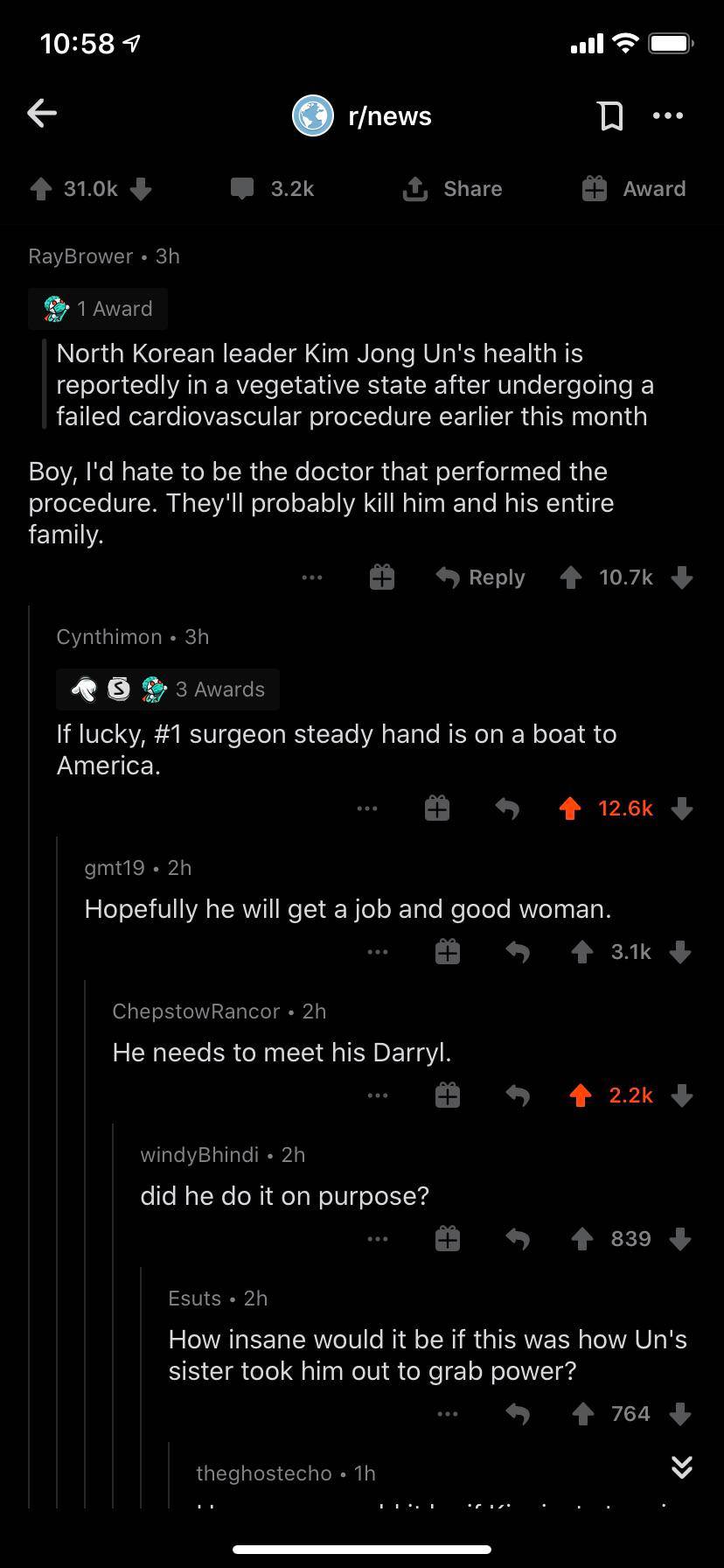Screen dimensions: 724x1568
Task: Downvote Esuts' comment
Action: coord(681,1414)
